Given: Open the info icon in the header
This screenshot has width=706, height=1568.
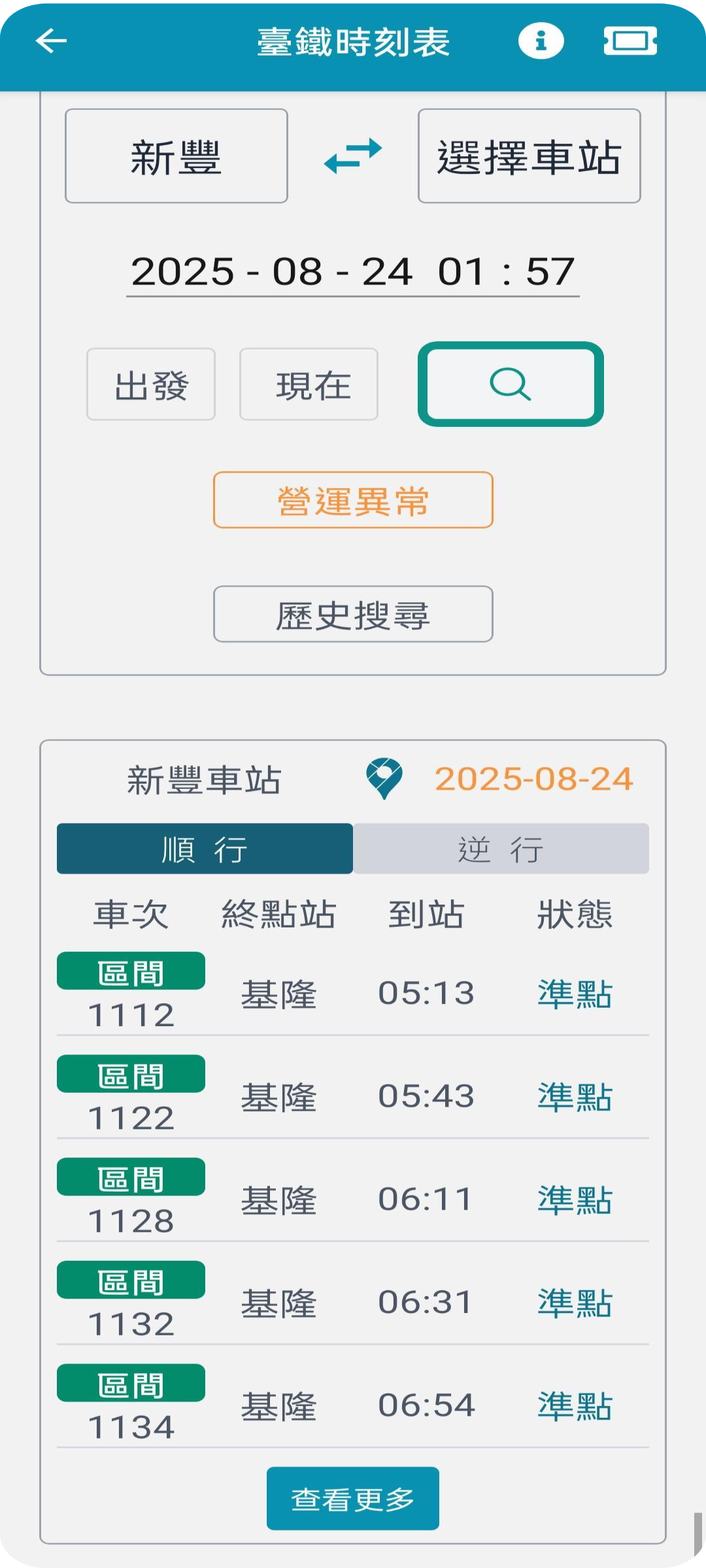Looking at the screenshot, I should click(541, 41).
